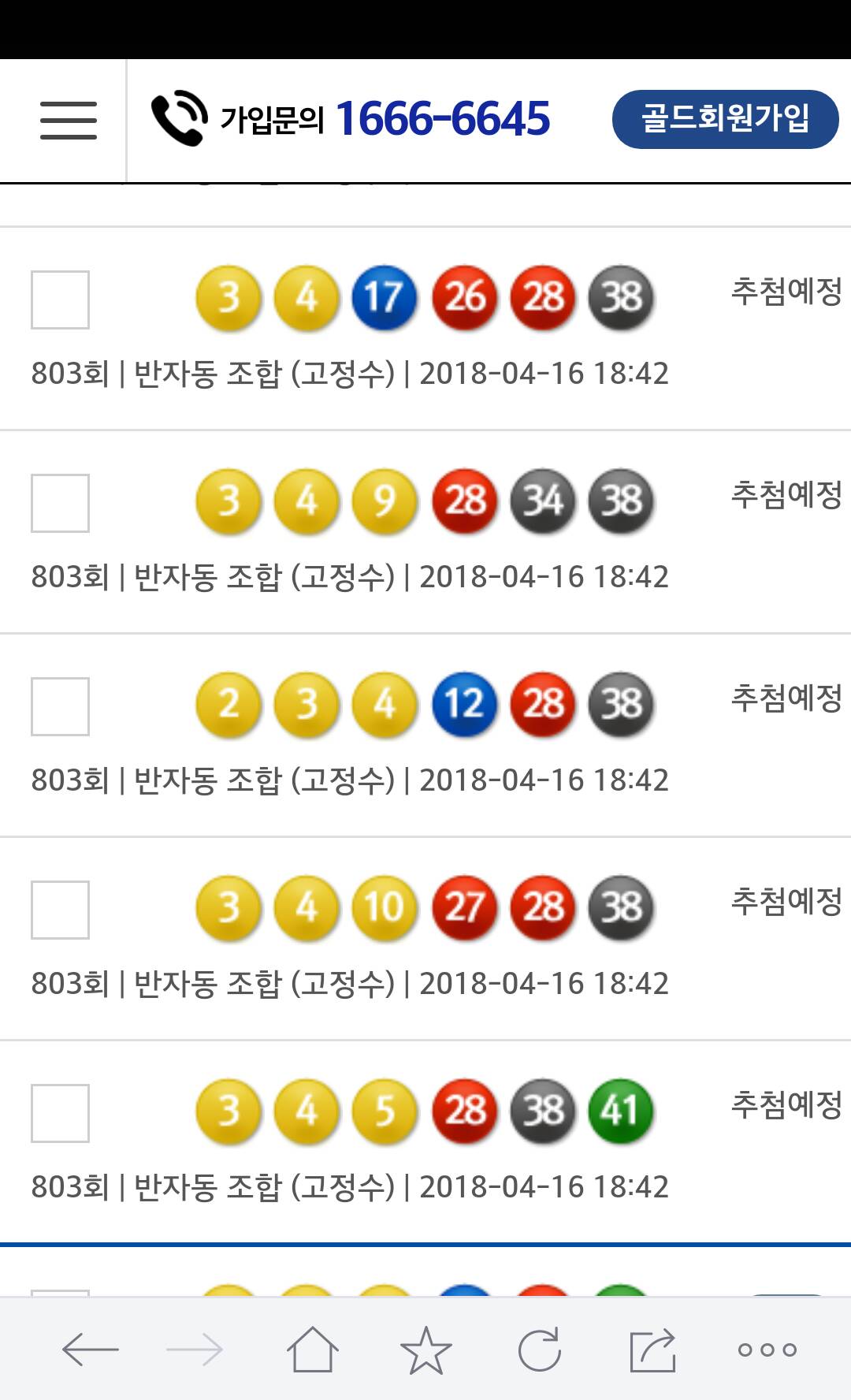Image resolution: width=851 pixels, height=1400 pixels.
Task: Select the checkbox for 3 4 9 28 34 38
Action: tap(60, 503)
